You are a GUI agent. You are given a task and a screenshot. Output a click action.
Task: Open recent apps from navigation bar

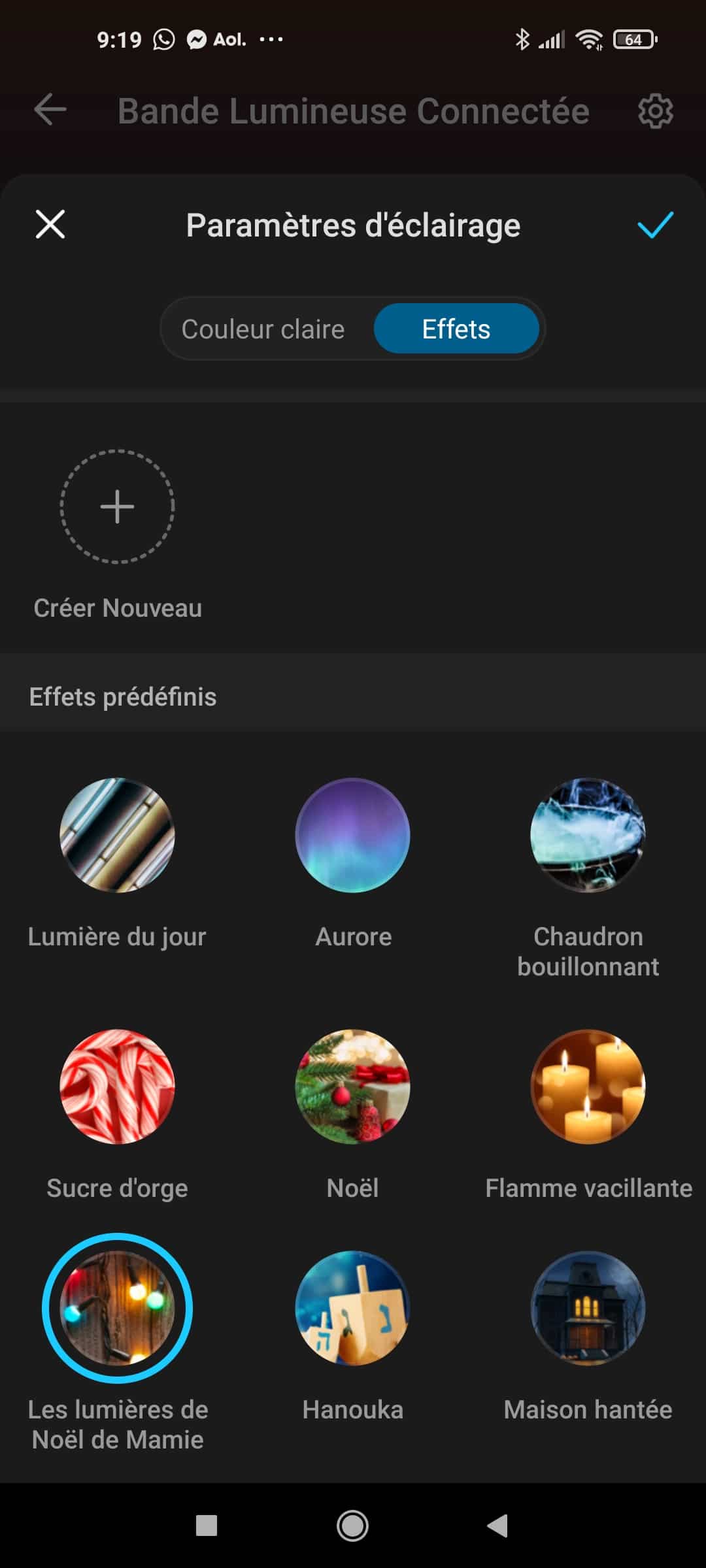[207, 1526]
